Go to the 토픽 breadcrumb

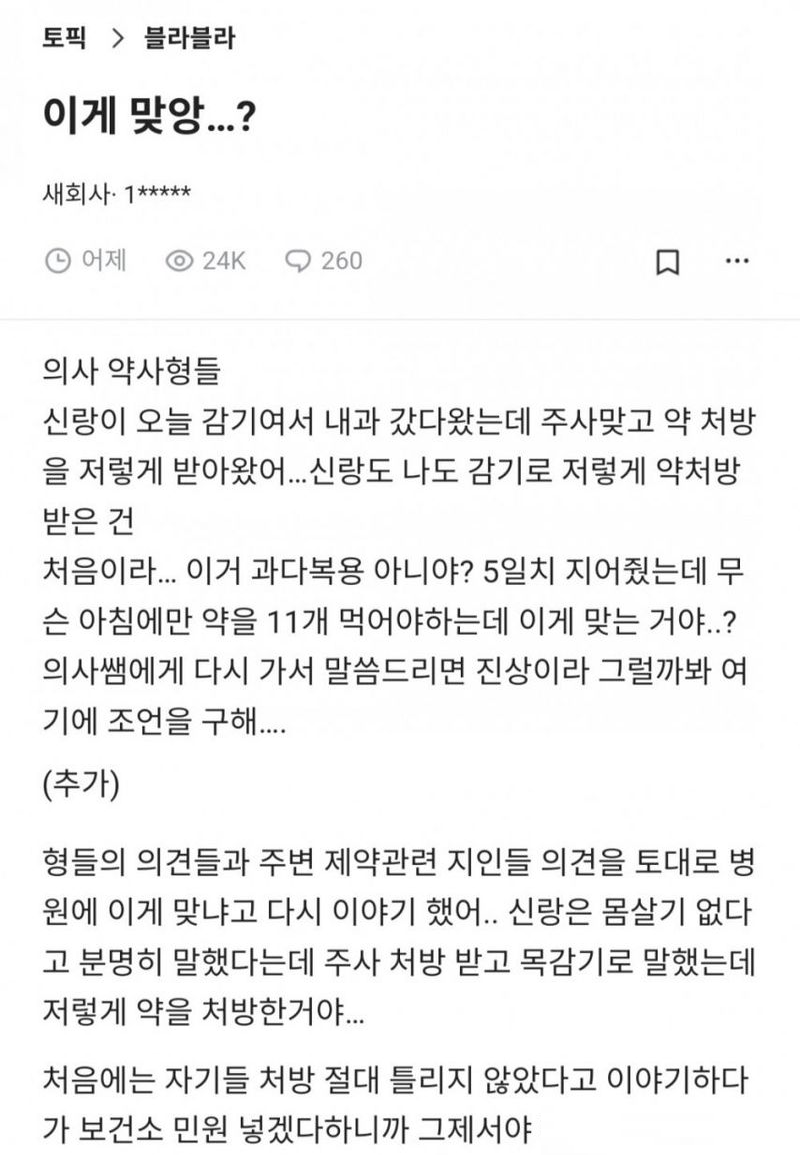pyautogui.click(x=65, y=39)
